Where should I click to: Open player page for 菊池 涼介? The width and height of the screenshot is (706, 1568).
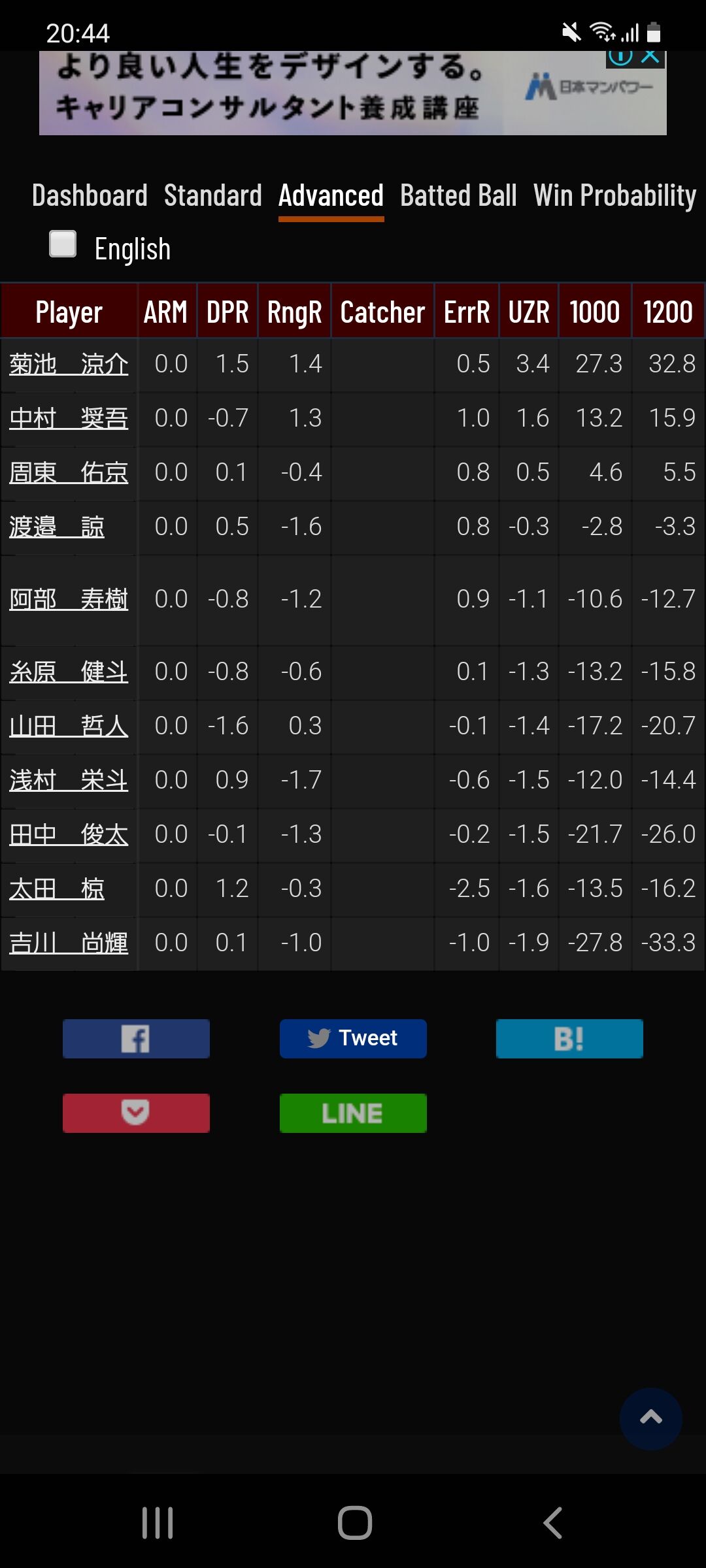point(69,365)
